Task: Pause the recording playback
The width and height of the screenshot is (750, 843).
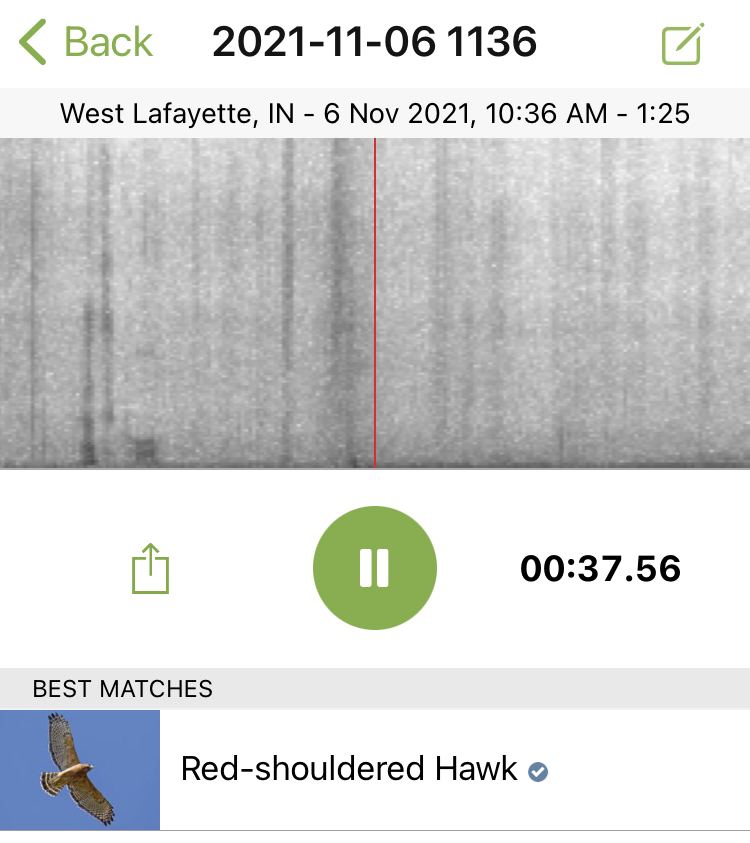Action: pos(375,567)
